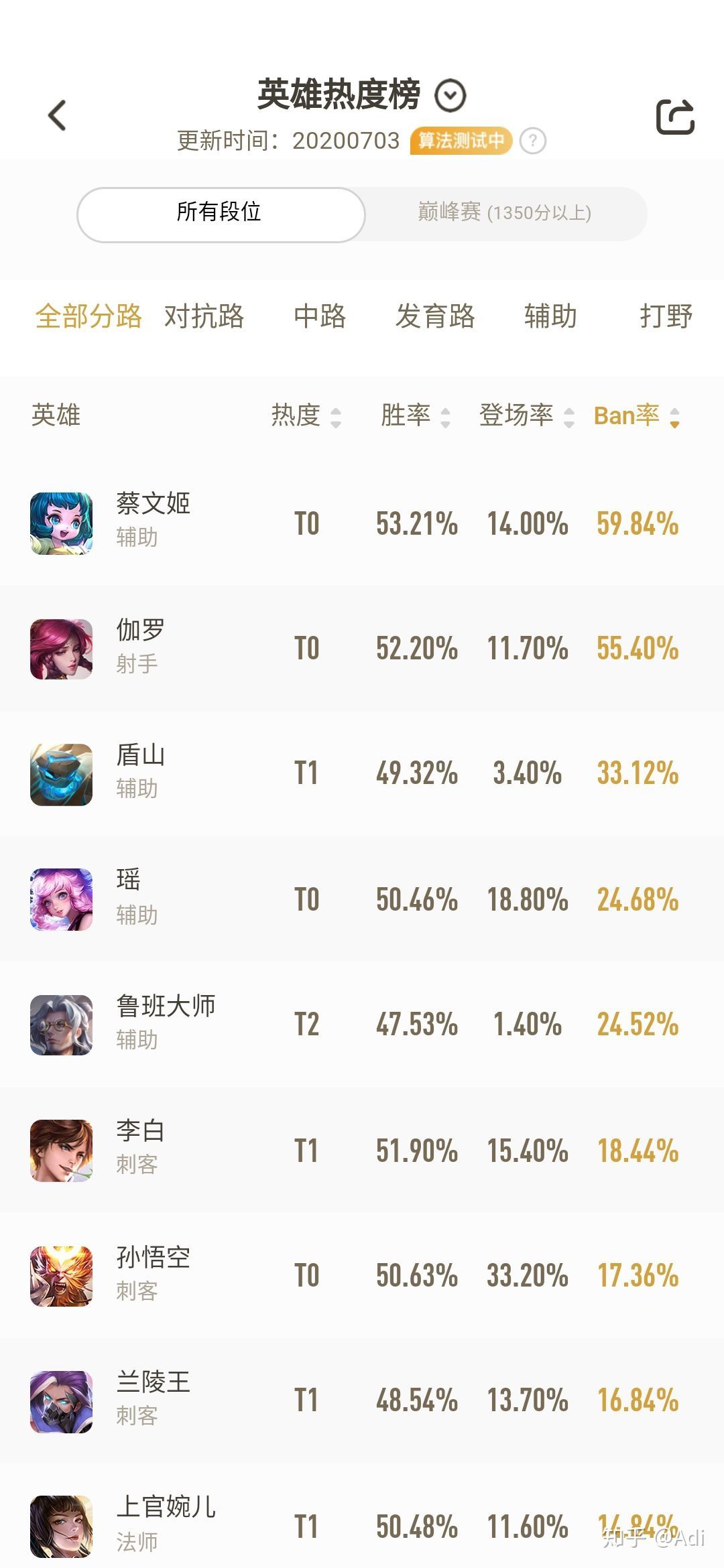
Task: Open 孙悟空's hero avatar
Action: click(x=61, y=1277)
